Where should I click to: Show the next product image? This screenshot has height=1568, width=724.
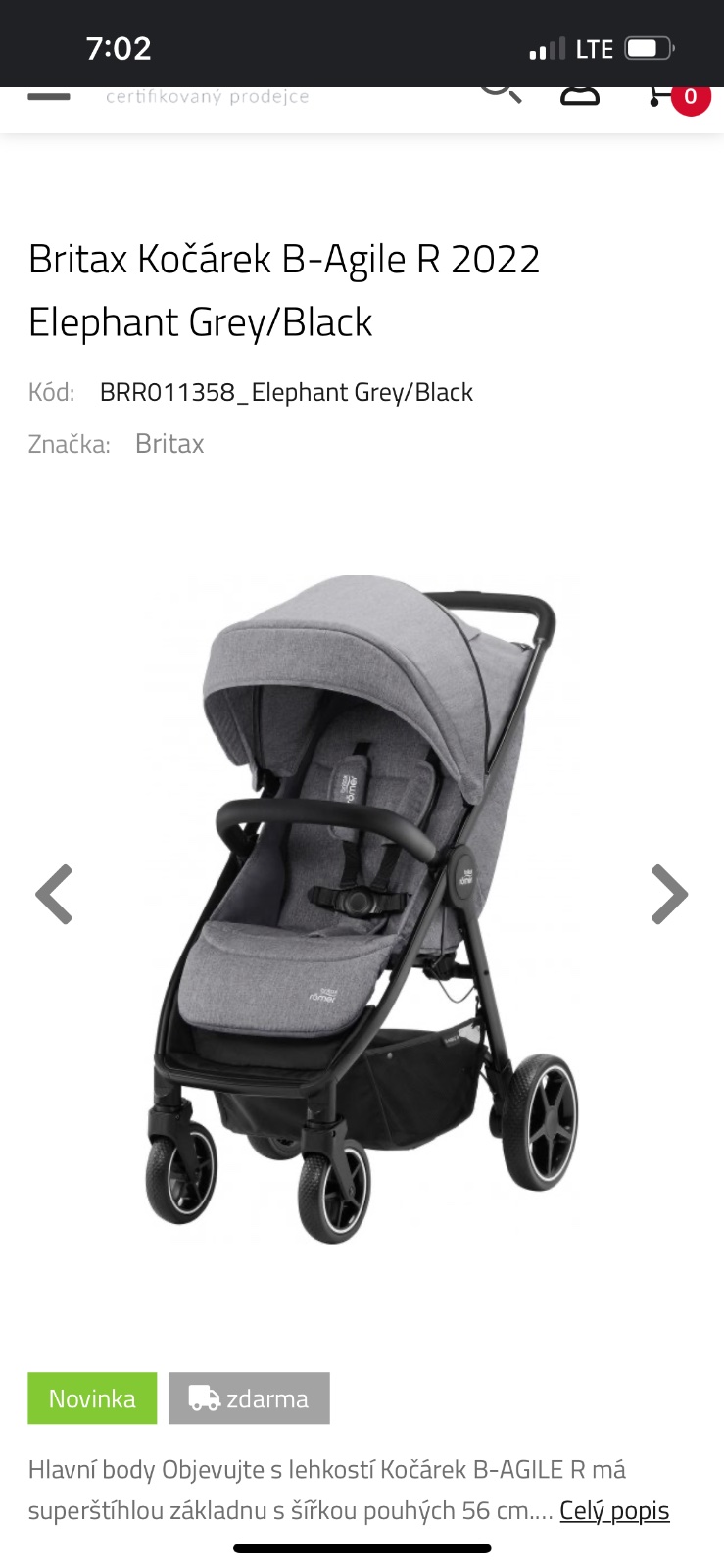coord(669,894)
